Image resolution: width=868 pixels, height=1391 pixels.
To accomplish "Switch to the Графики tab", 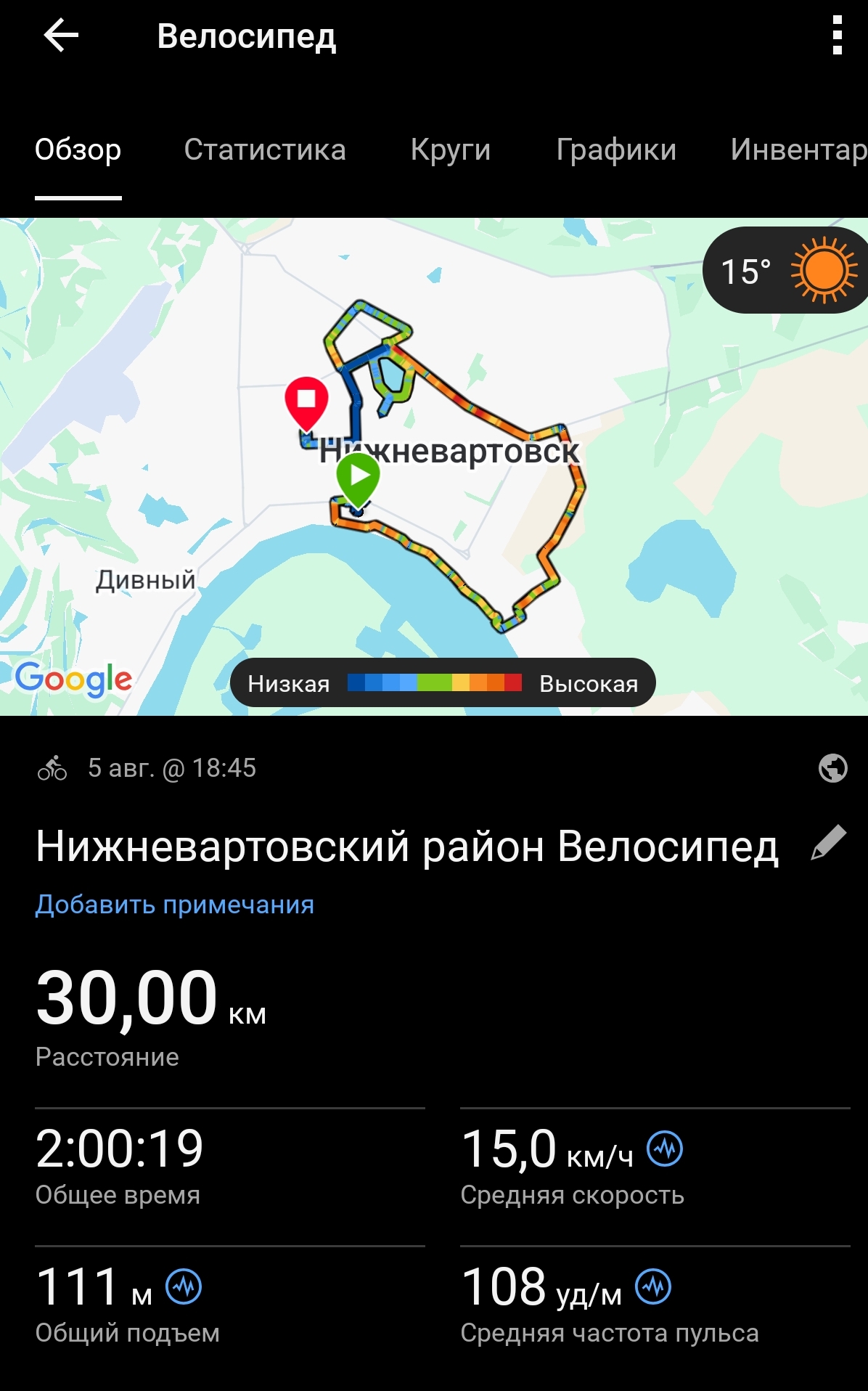I will tap(616, 150).
